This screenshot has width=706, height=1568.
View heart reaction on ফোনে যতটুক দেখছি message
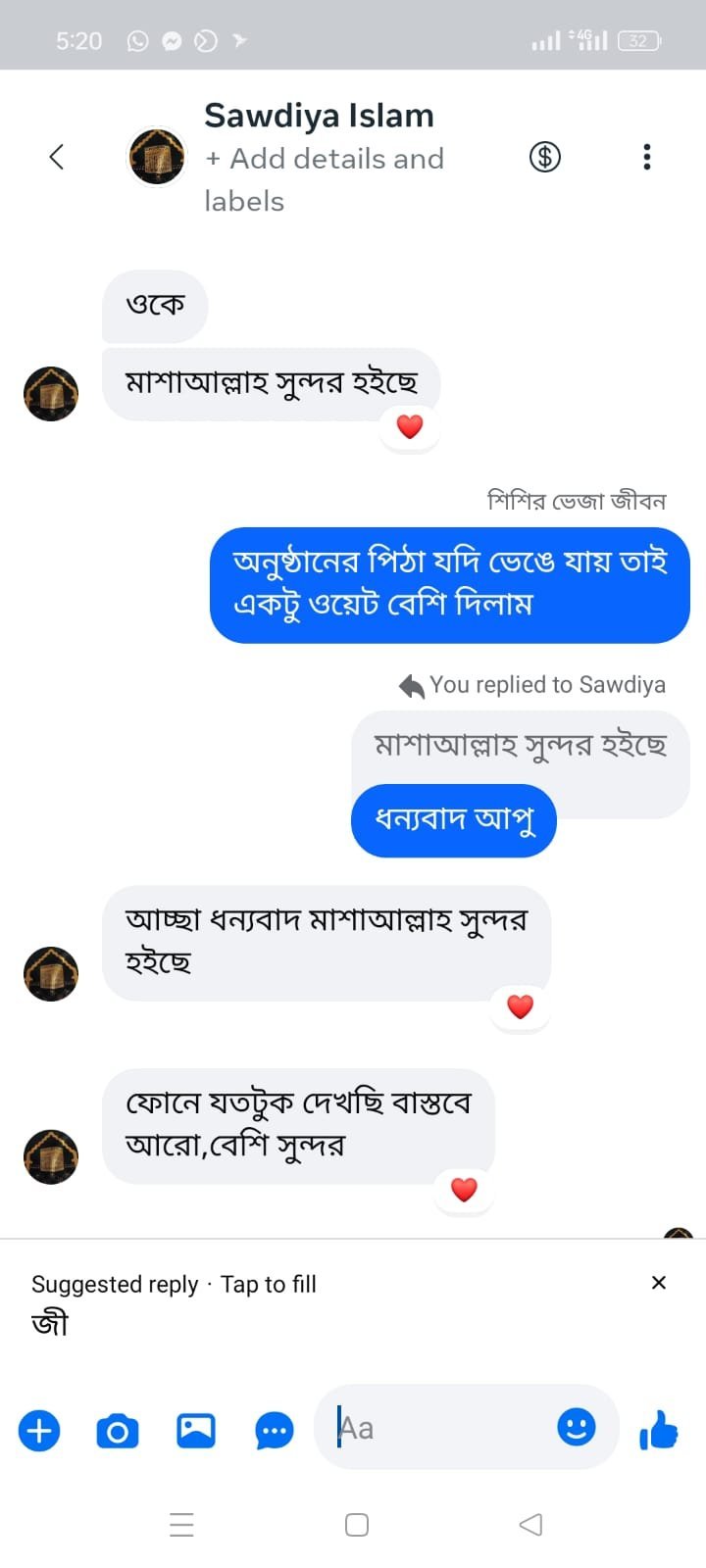click(464, 1190)
